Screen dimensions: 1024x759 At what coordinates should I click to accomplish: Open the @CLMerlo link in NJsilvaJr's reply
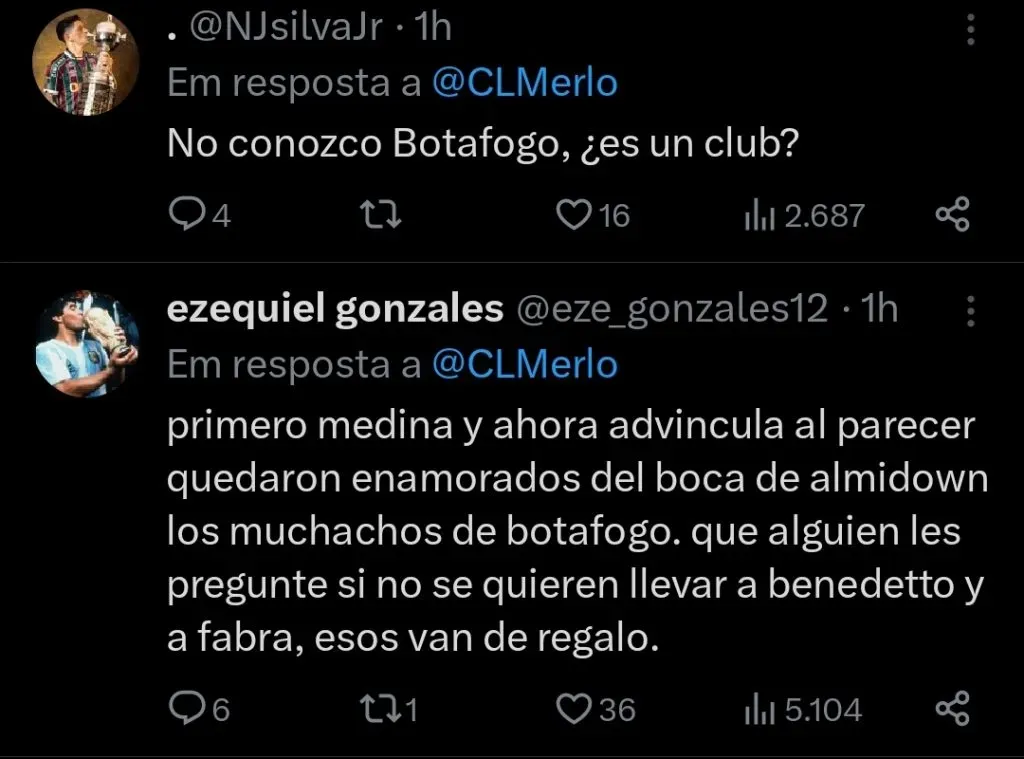tap(524, 84)
